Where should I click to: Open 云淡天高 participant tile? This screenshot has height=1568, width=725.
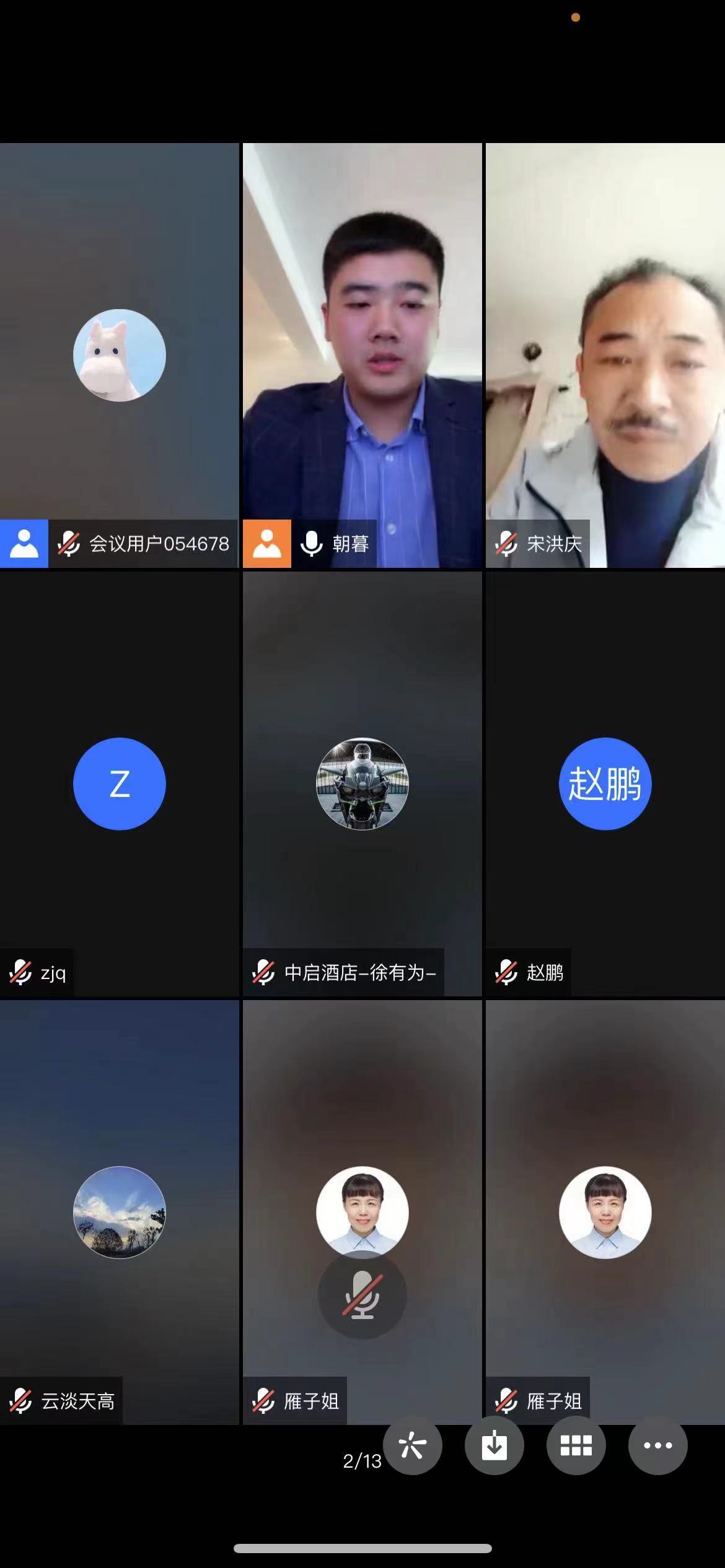coord(119,1212)
